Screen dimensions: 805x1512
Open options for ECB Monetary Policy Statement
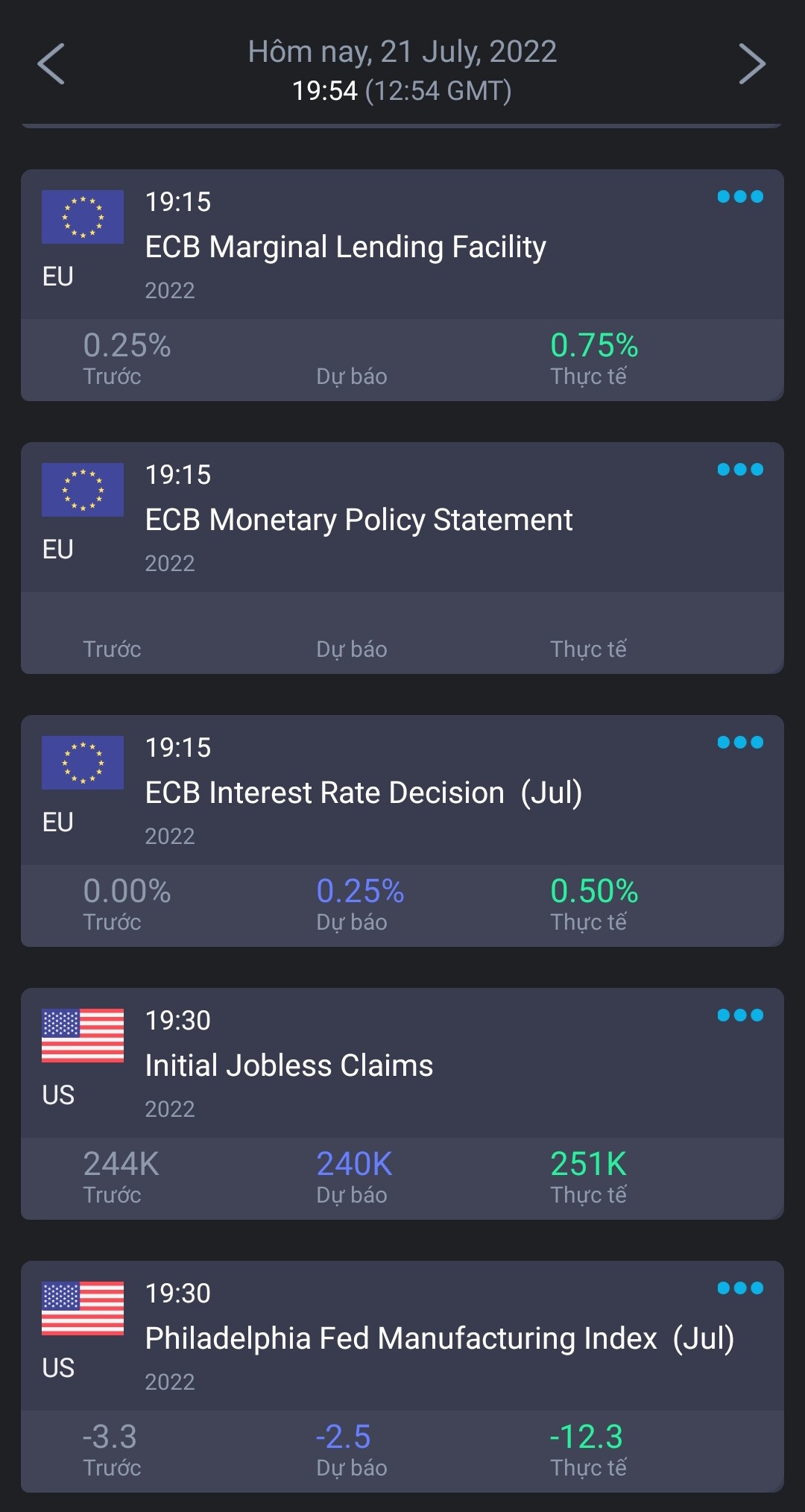tap(739, 470)
